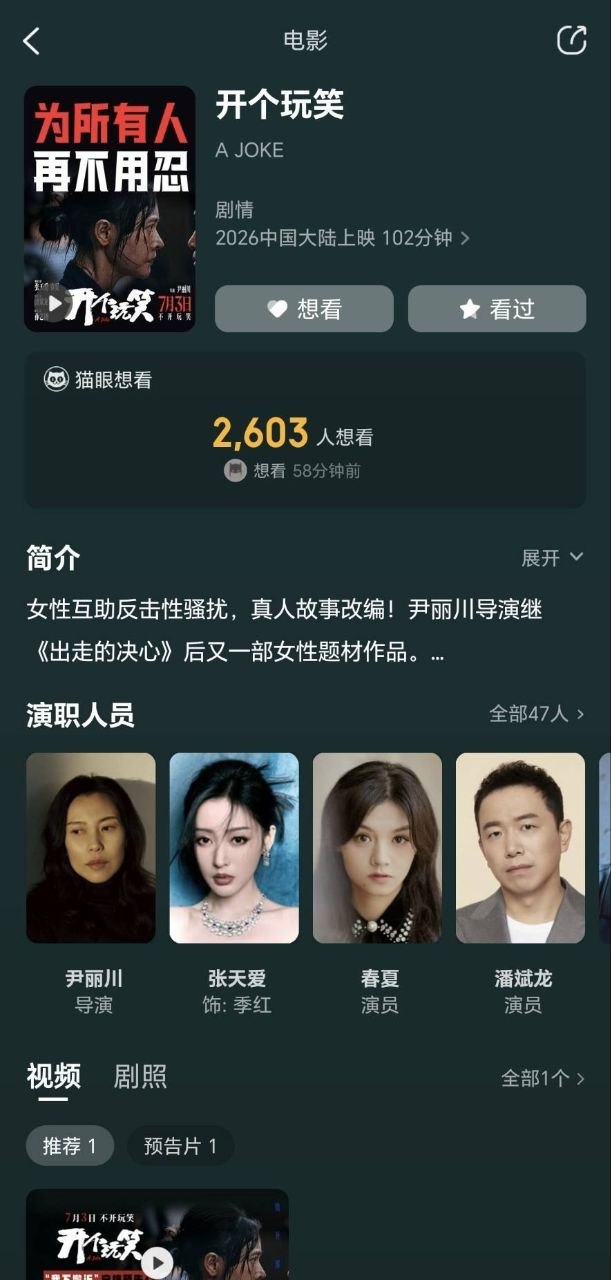The height and width of the screenshot is (1280, 611).
Task: Go back using the top-left arrow
Action: click(31, 41)
